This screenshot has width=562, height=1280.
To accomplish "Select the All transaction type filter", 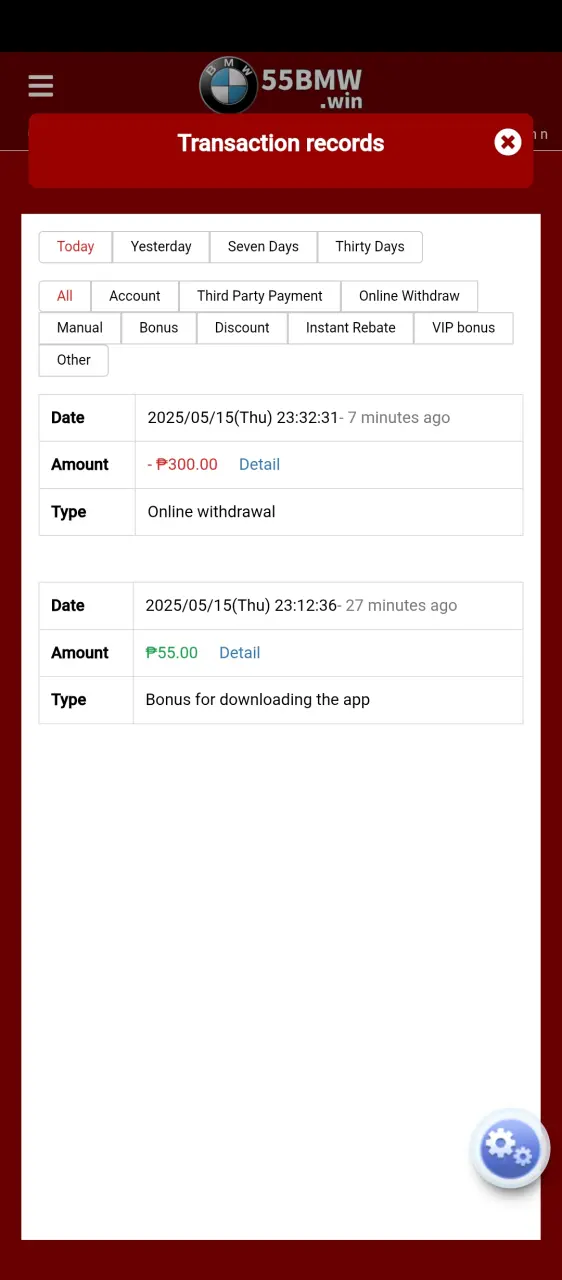I will click(65, 296).
